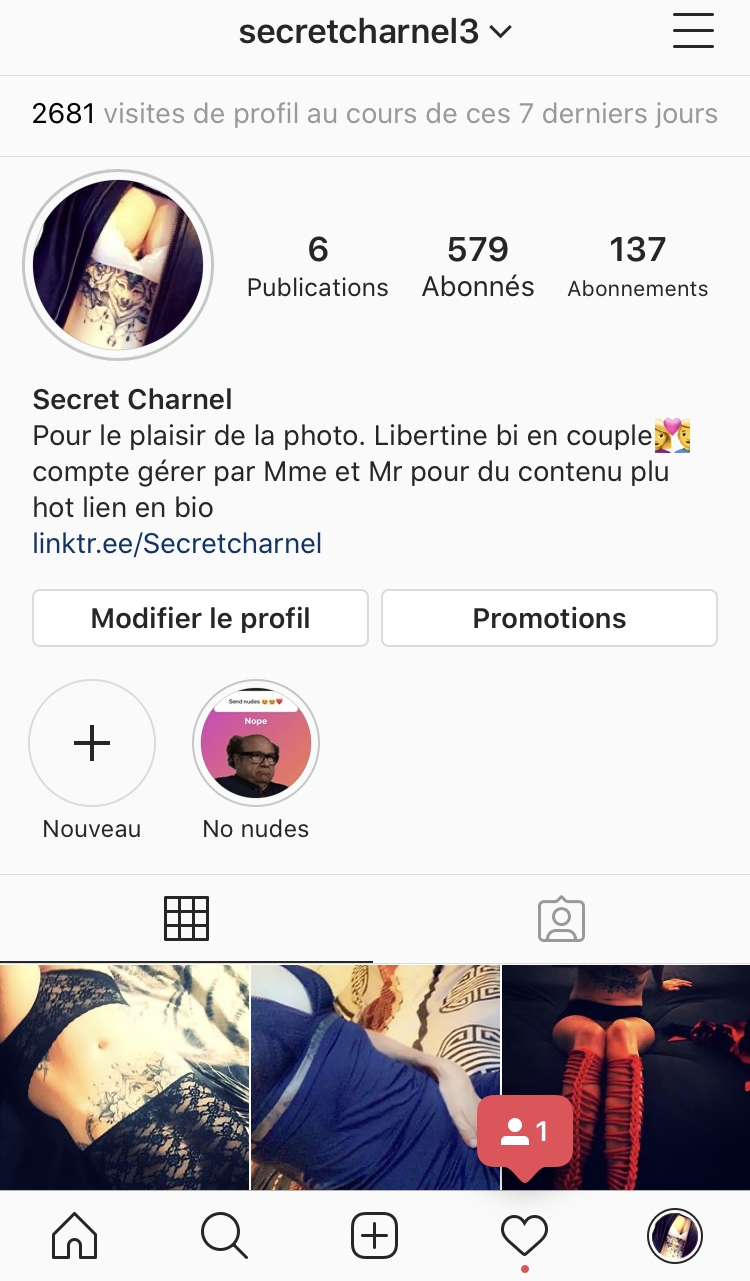The width and height of the screenshot is (750, 1281).
Task: Open the hamburger menu
Action: click(693, 32)
